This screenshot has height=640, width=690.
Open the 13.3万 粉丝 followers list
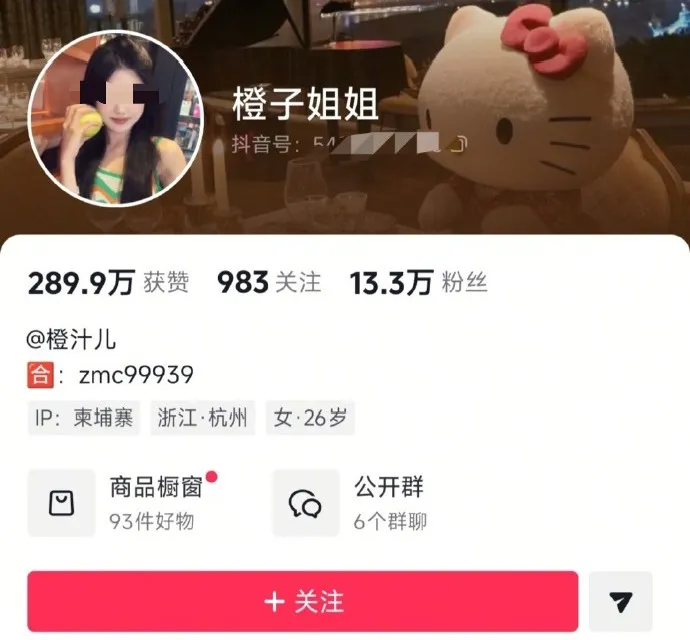pyautogui.click(x=418, y=283)
